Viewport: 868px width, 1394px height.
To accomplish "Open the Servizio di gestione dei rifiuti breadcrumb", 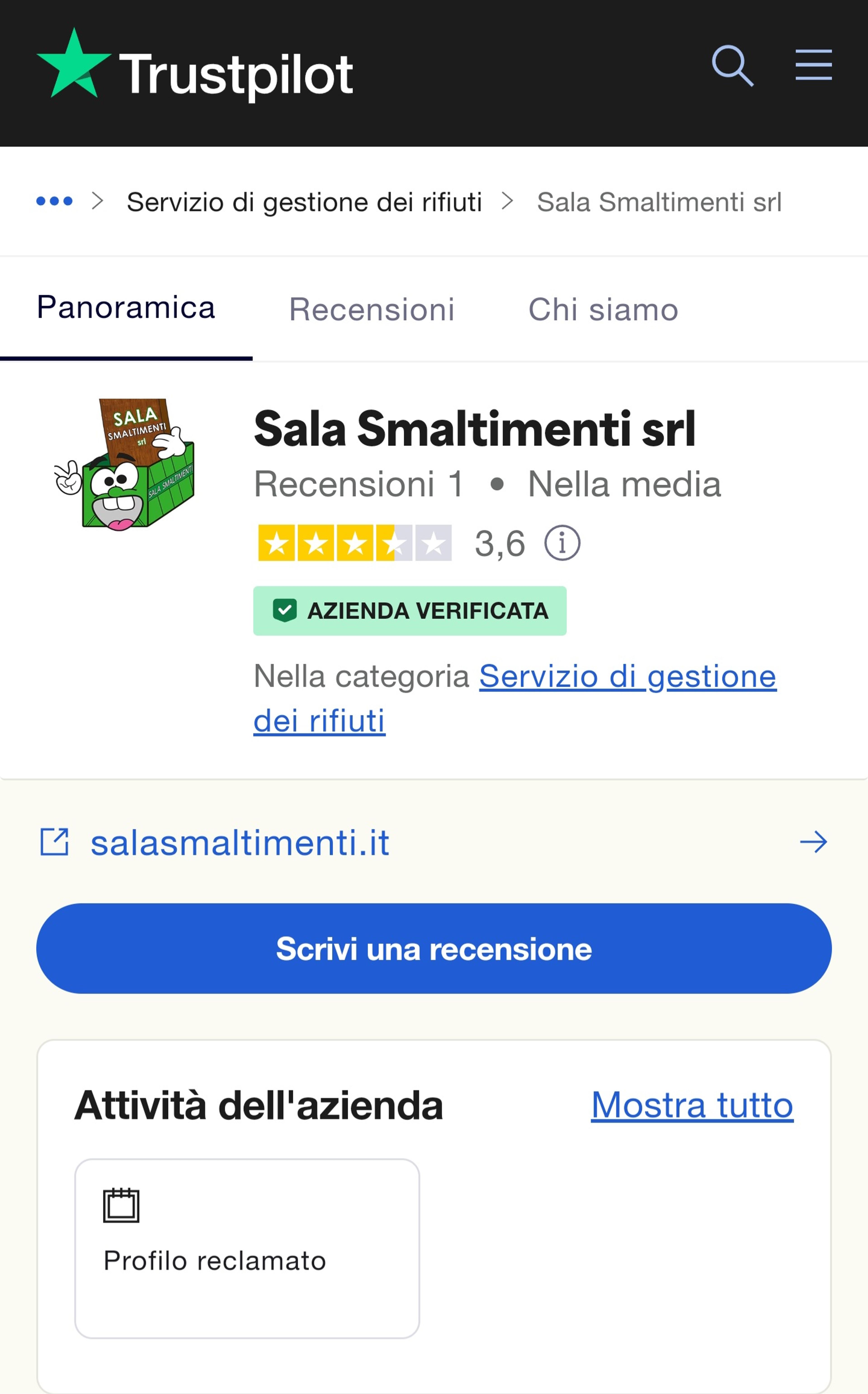I will click(304, 202).
